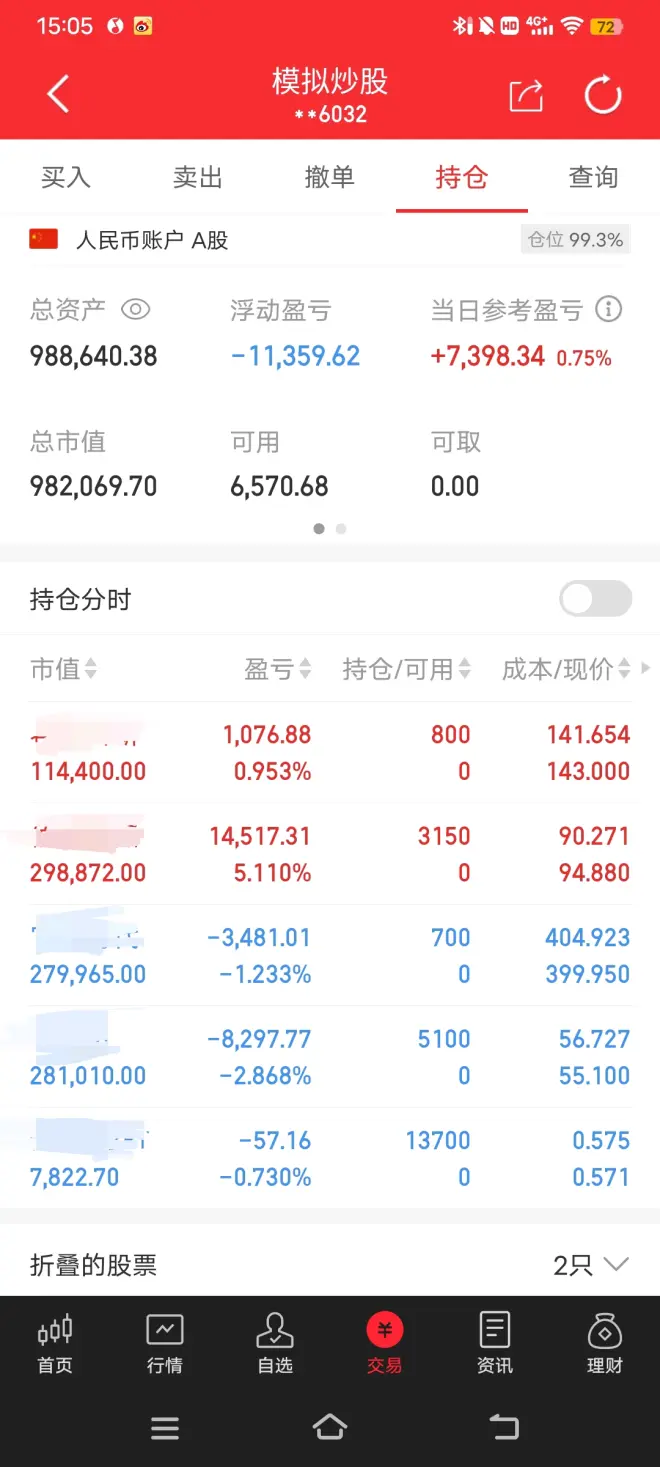Refresh the account data
The image size is (660, 1467).
click(x=603, y=96)
